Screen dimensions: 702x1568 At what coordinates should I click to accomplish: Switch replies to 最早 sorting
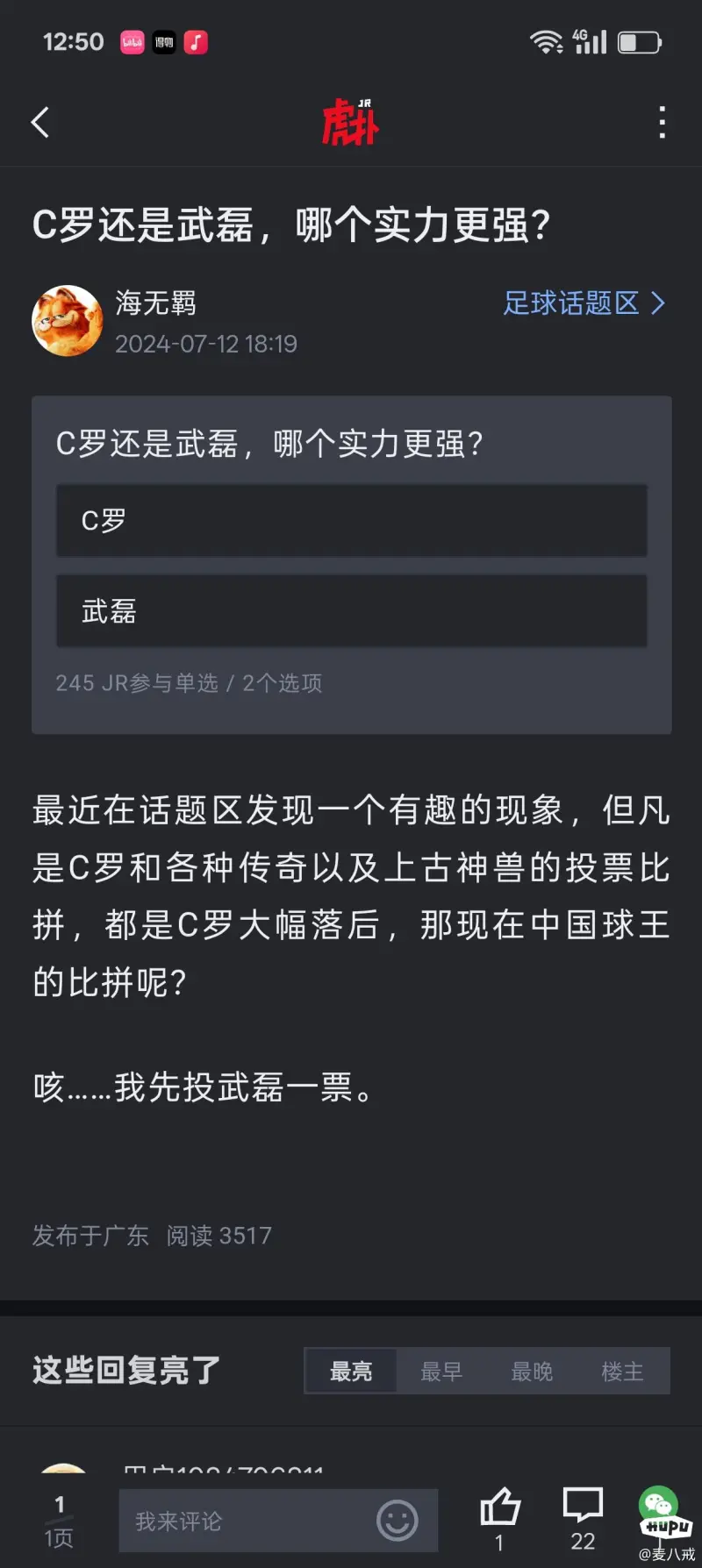(x=441, y=1371)
